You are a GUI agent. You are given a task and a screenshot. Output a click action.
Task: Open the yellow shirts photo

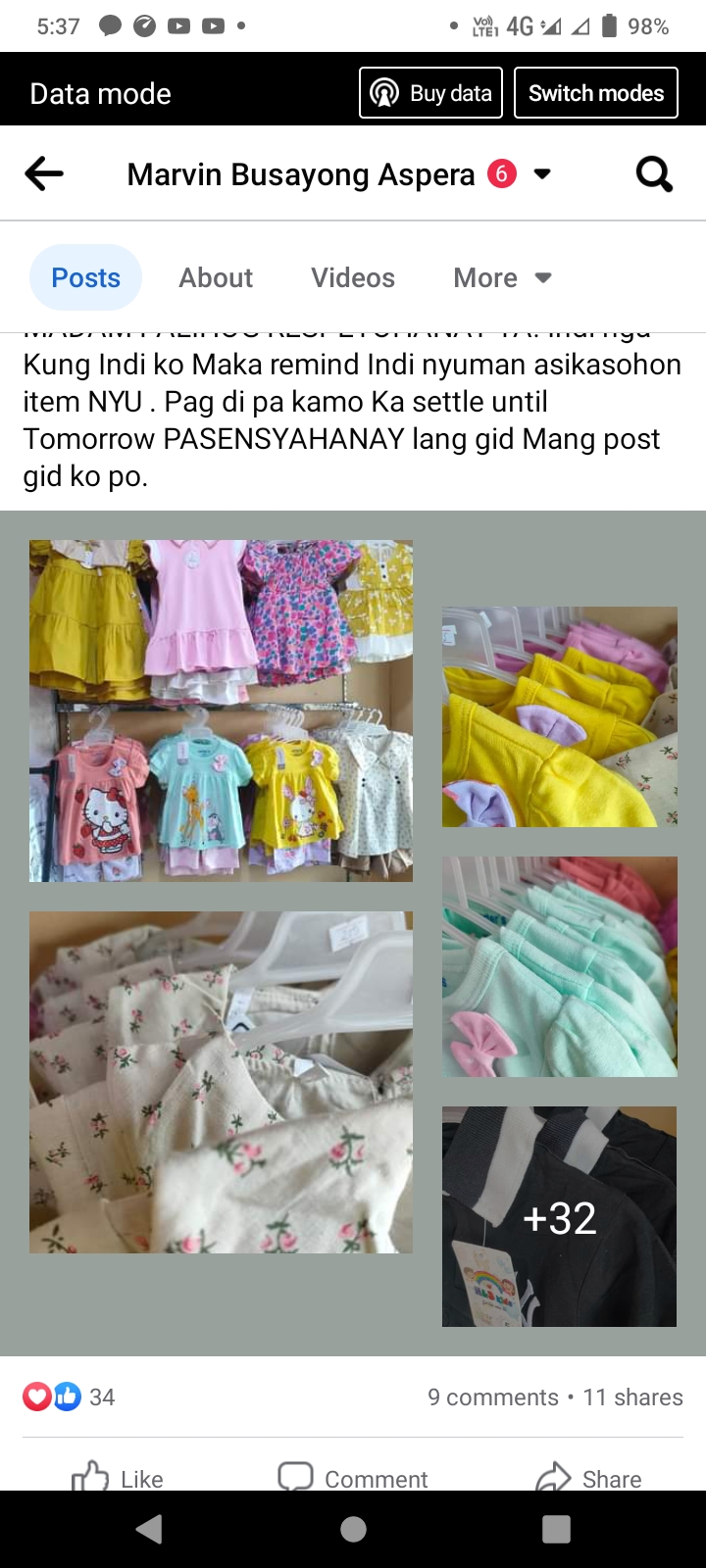click(559, 716)
